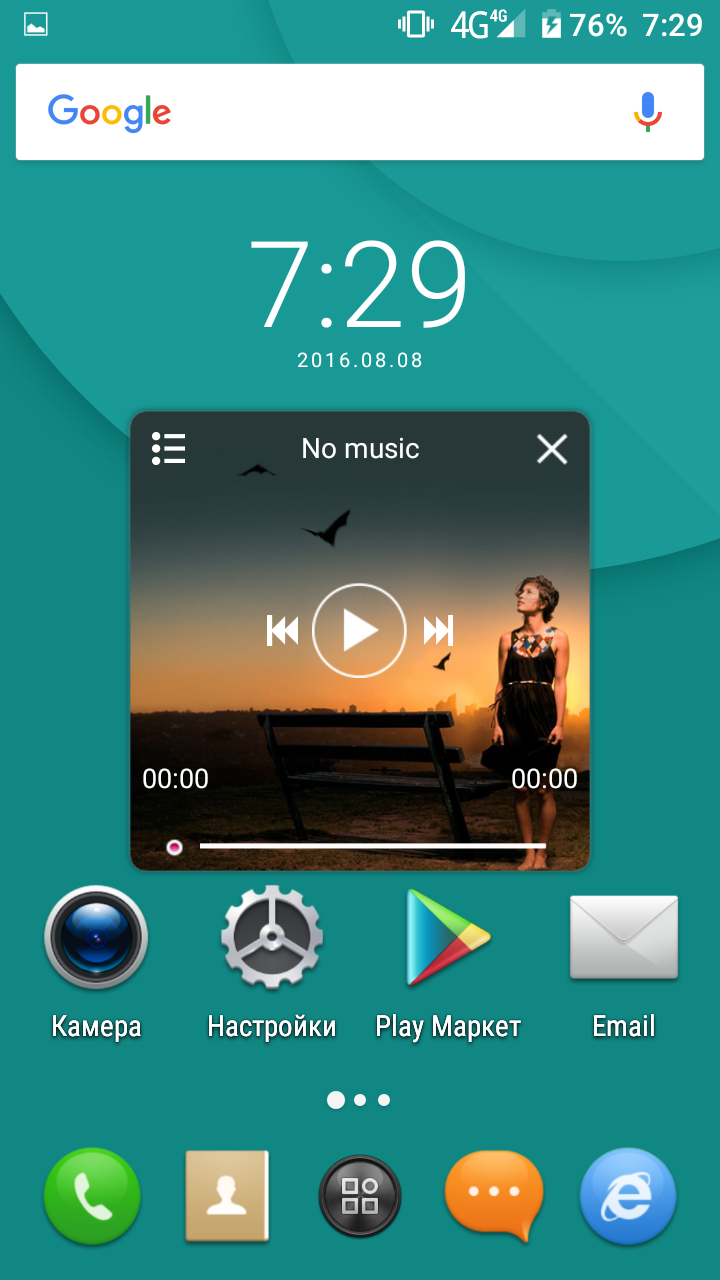Play music in the widget
720x1280 pixels.
(x=359, y=631)
